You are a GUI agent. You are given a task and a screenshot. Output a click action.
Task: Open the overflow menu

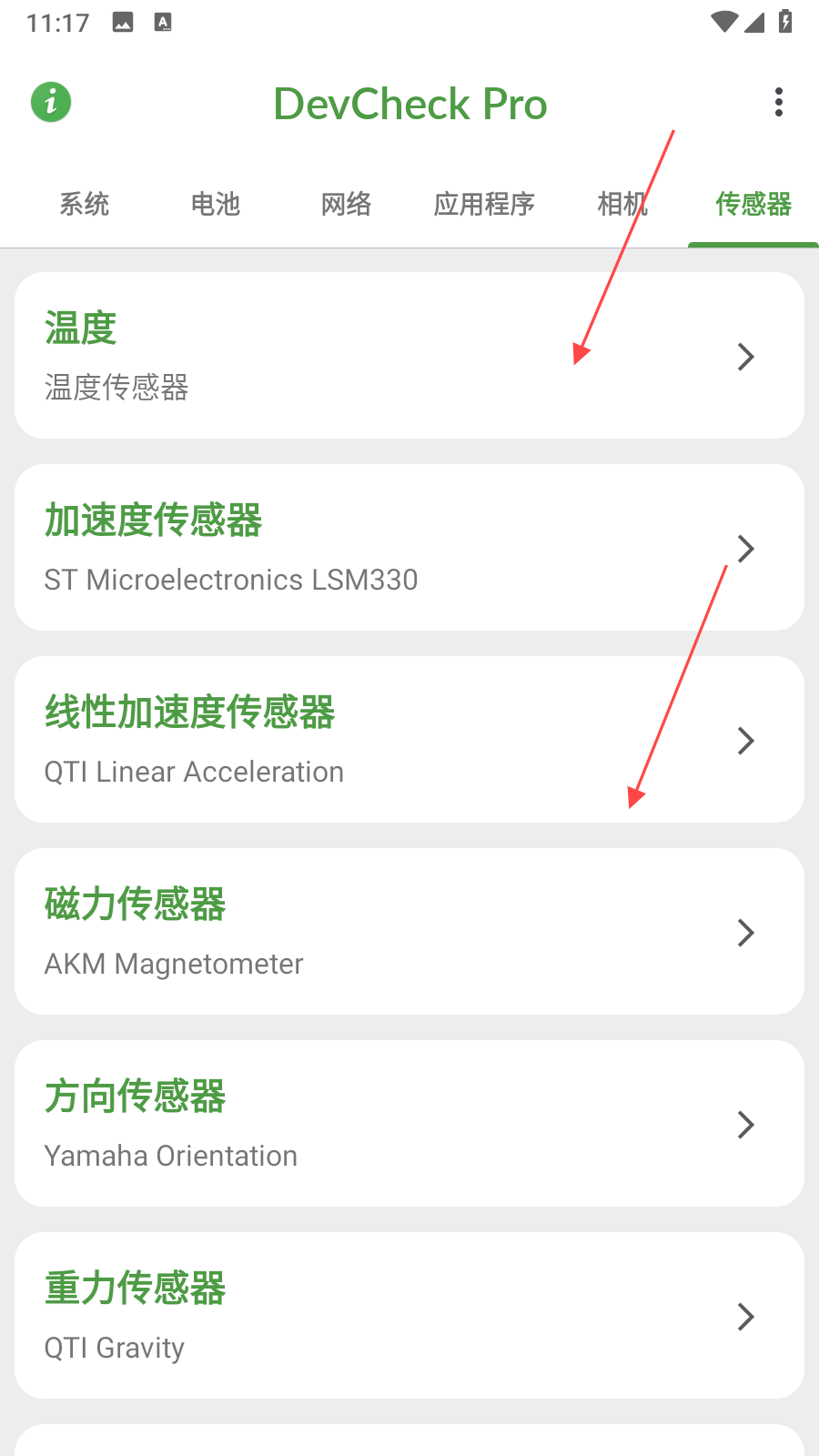tap(778, 102)
